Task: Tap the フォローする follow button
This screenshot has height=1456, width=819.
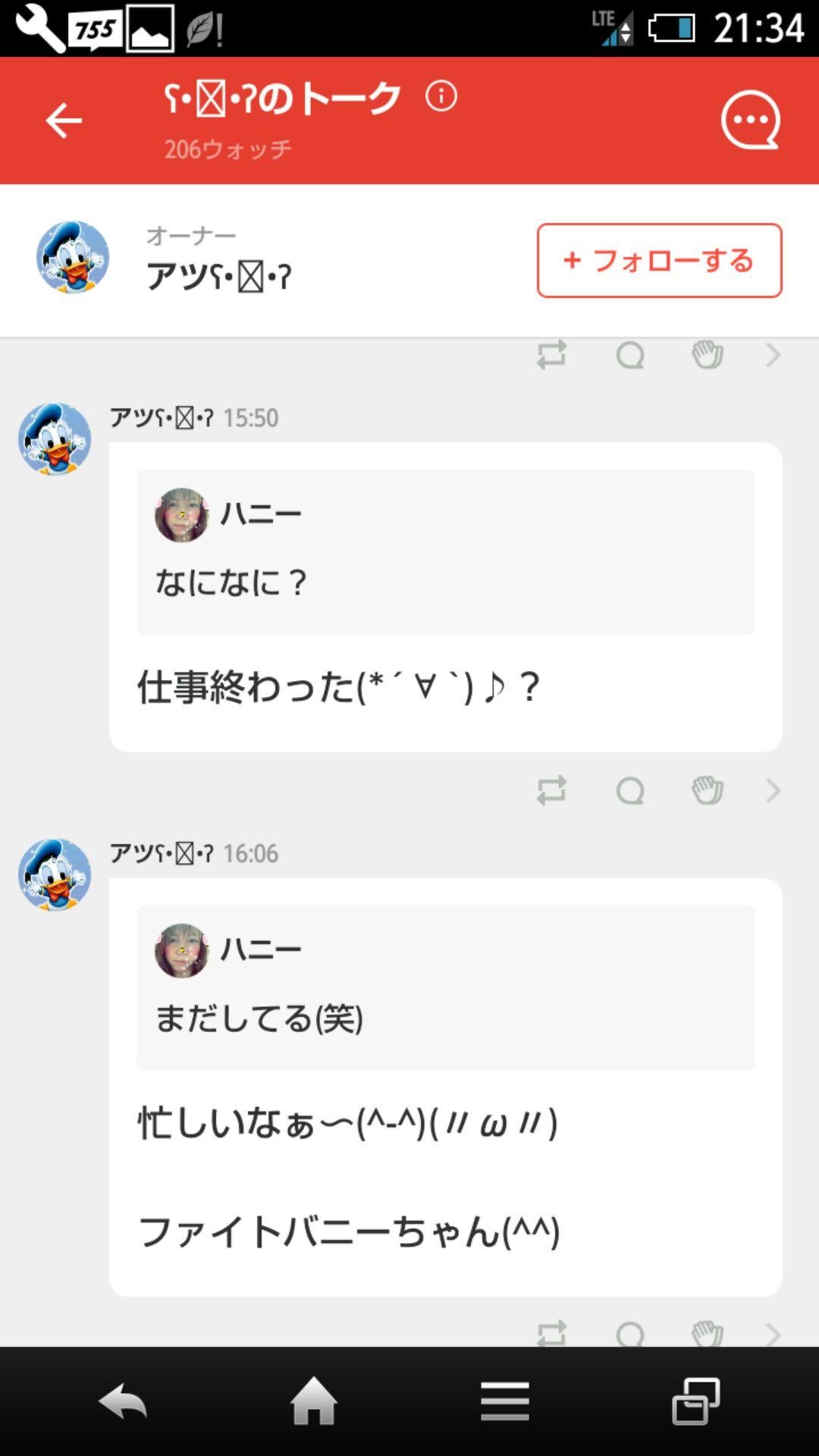Action: tap(658, 261)
